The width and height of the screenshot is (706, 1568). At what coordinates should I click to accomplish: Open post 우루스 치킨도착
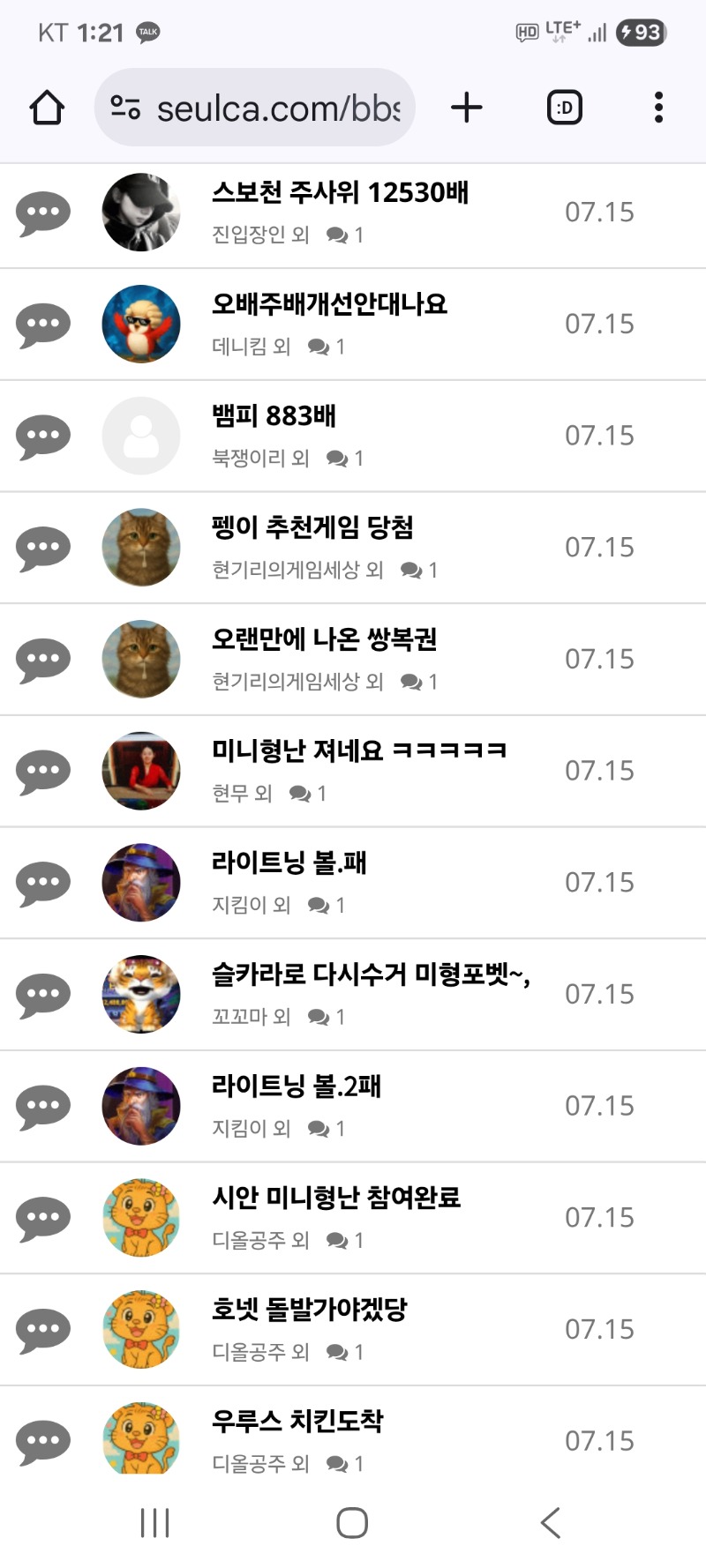[297, 1422]
